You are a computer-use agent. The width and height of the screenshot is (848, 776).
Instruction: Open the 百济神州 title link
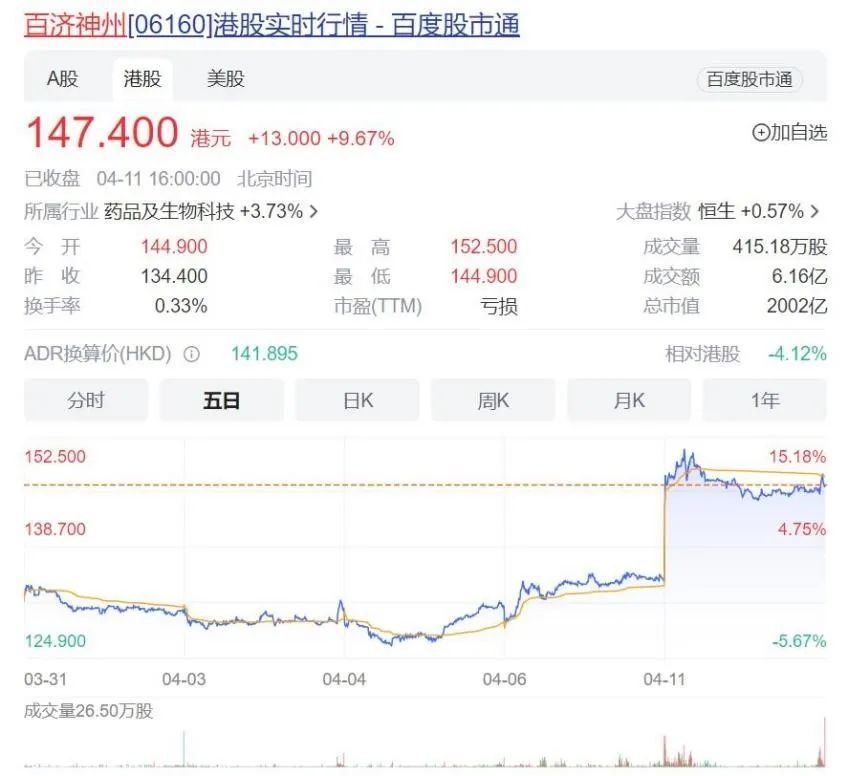[75, 25]
